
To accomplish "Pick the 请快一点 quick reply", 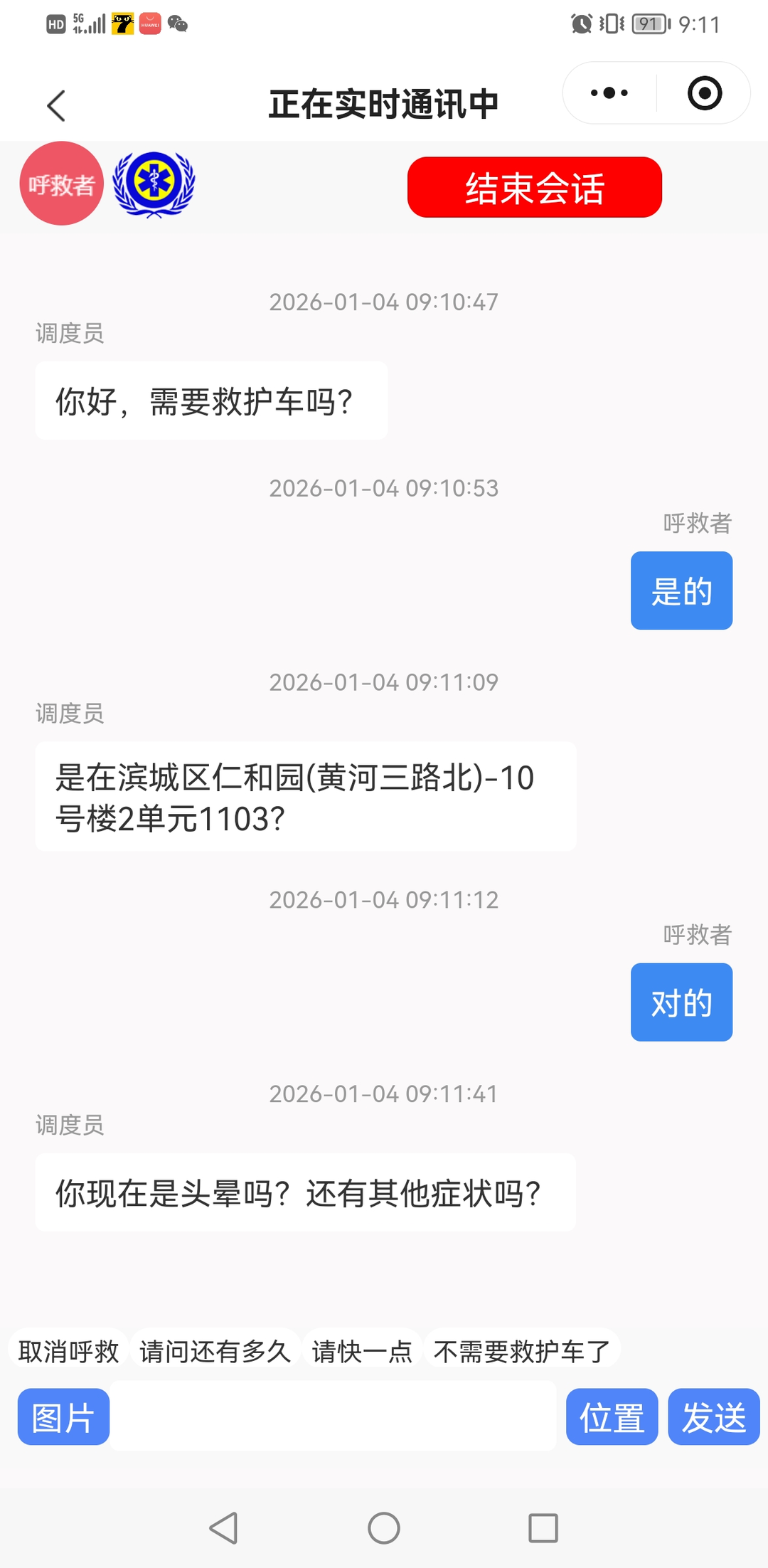I will pos(362,1351).
